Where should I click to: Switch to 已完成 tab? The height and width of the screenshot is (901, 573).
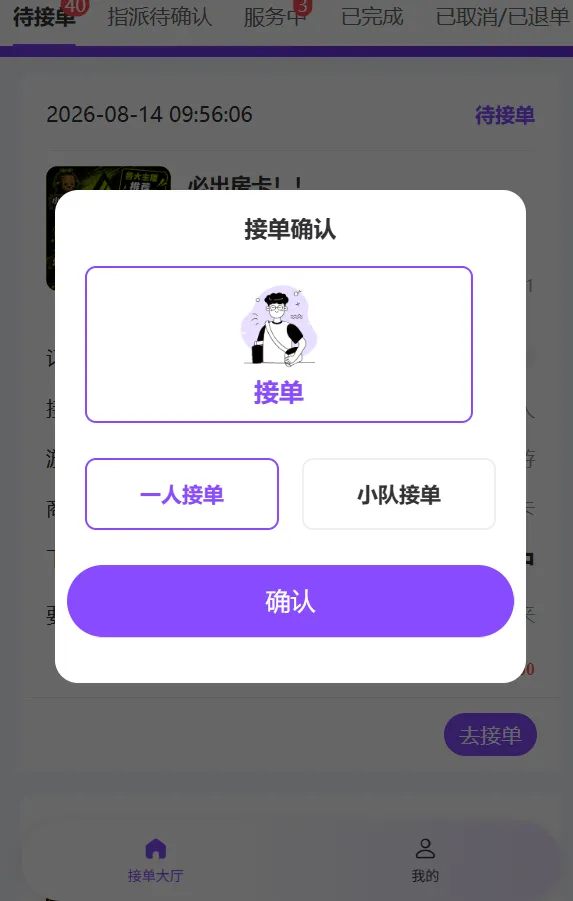pos(372,17)
